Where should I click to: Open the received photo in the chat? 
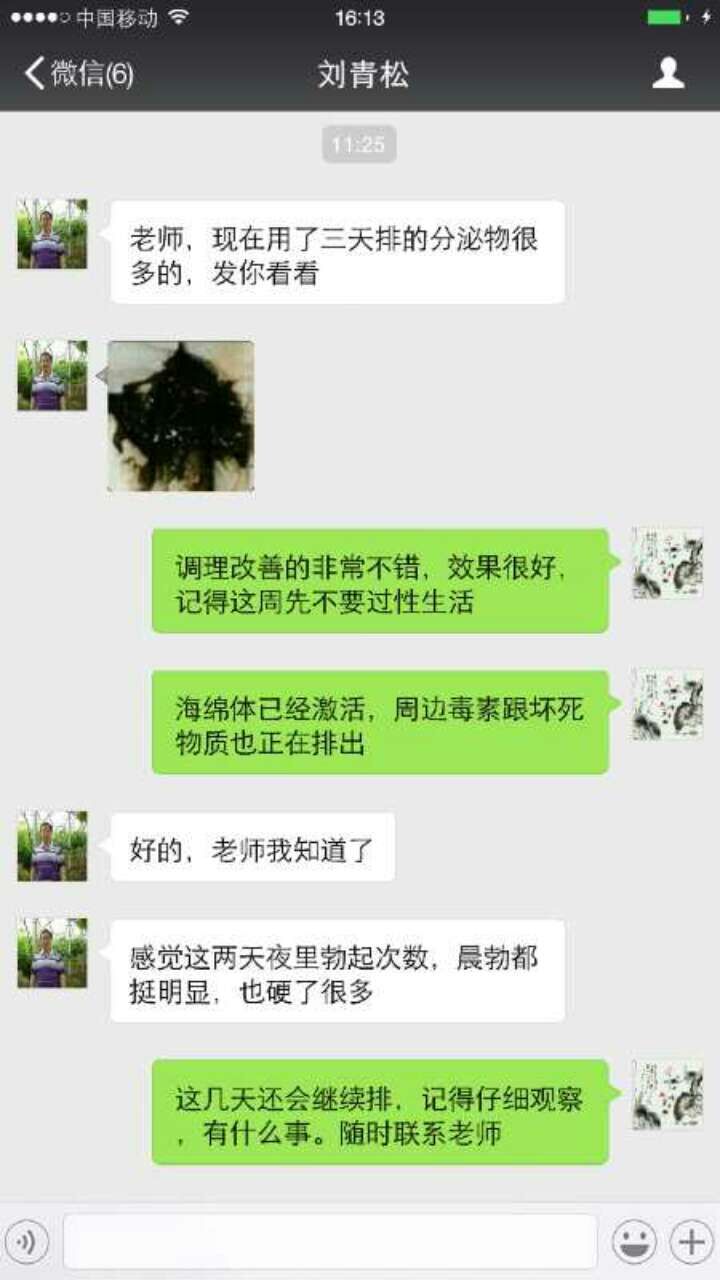coord(181,416)
